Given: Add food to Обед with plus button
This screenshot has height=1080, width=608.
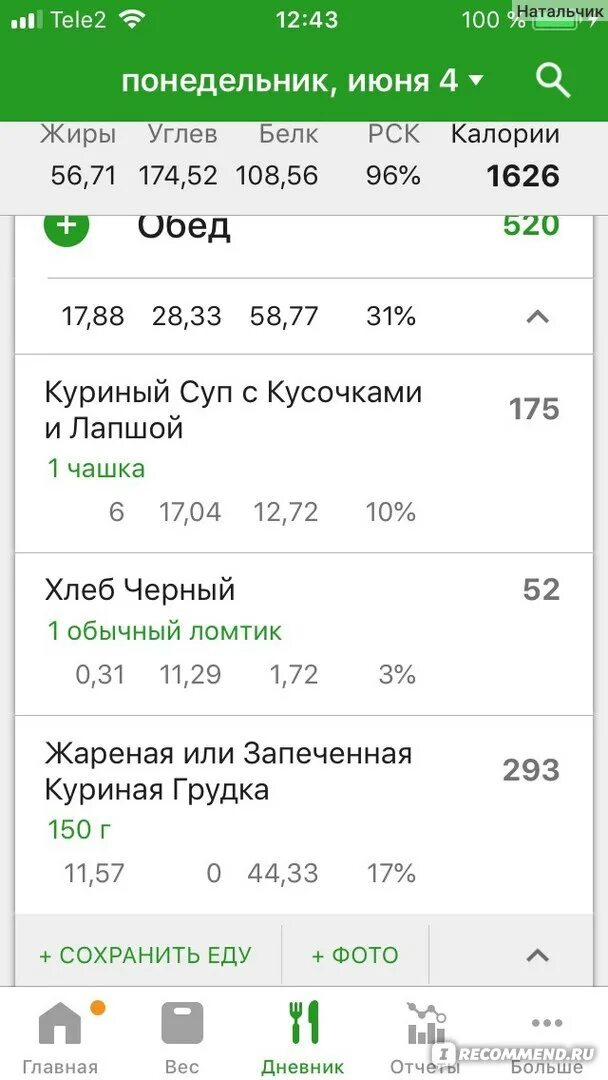Looking at the screenshot, I should [x=67, y=227].
